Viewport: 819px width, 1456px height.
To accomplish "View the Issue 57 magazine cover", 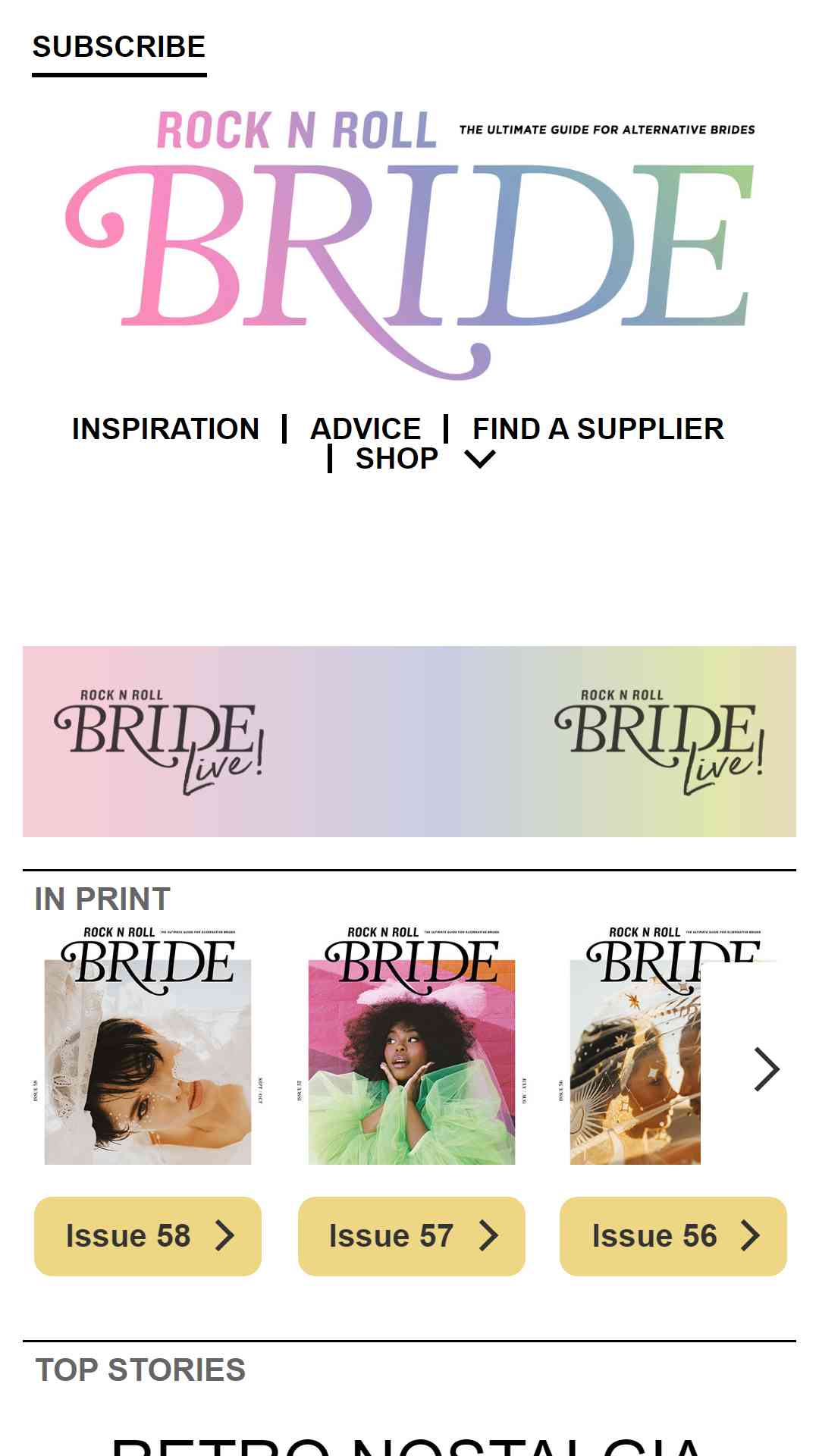I will coord(411,1046).
